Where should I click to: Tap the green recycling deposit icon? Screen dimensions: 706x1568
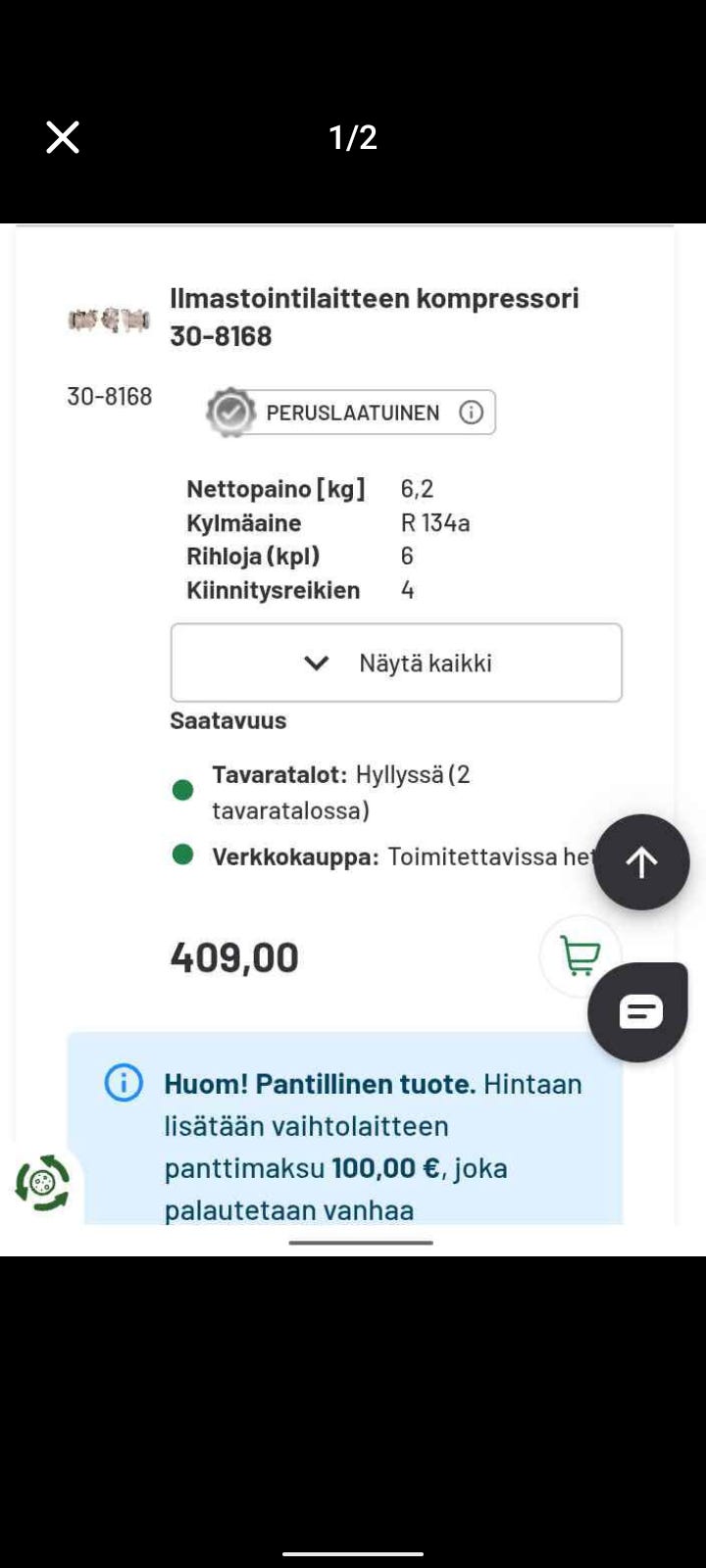click(41, 1183)
